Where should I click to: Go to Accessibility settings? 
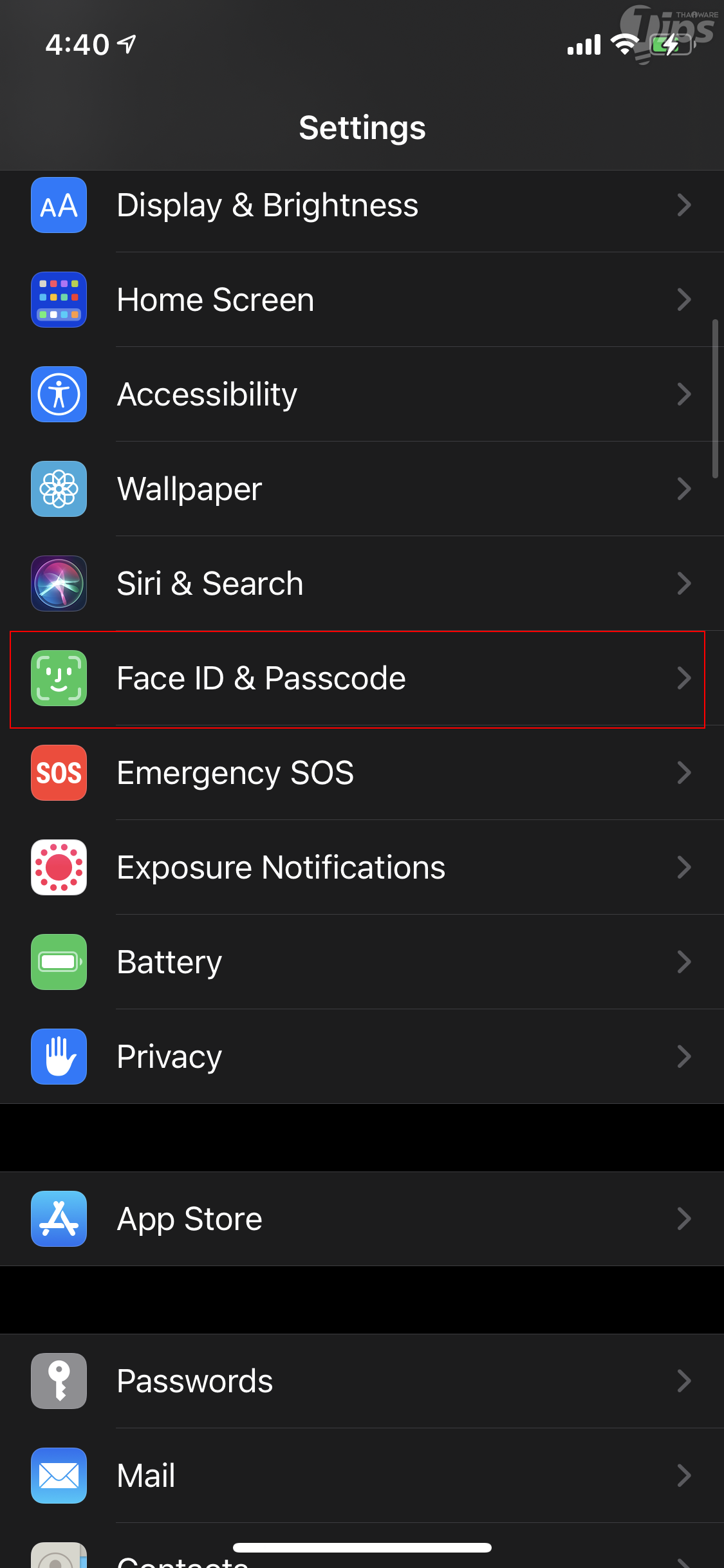point(207,395)
